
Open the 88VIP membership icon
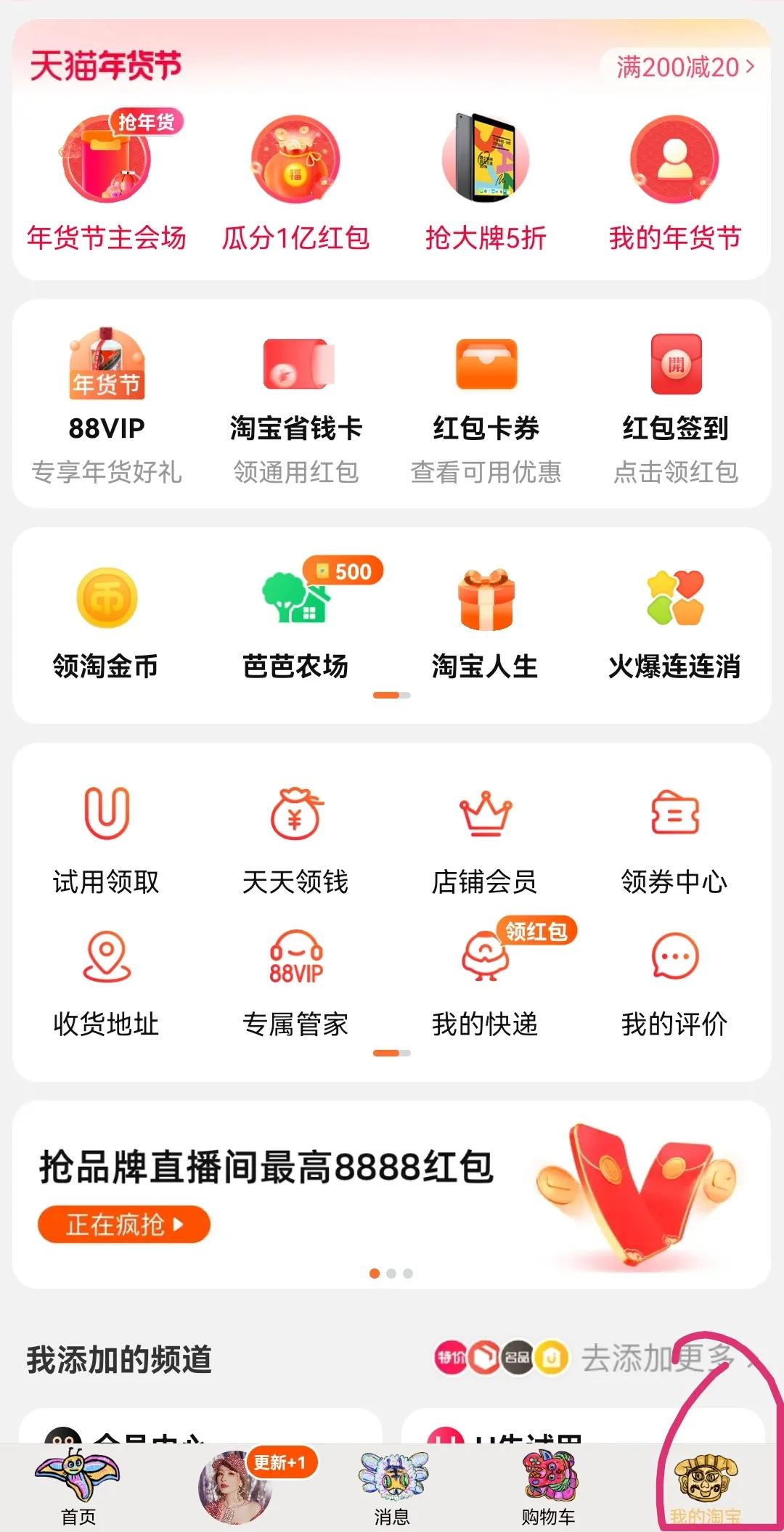coord(107,370)
